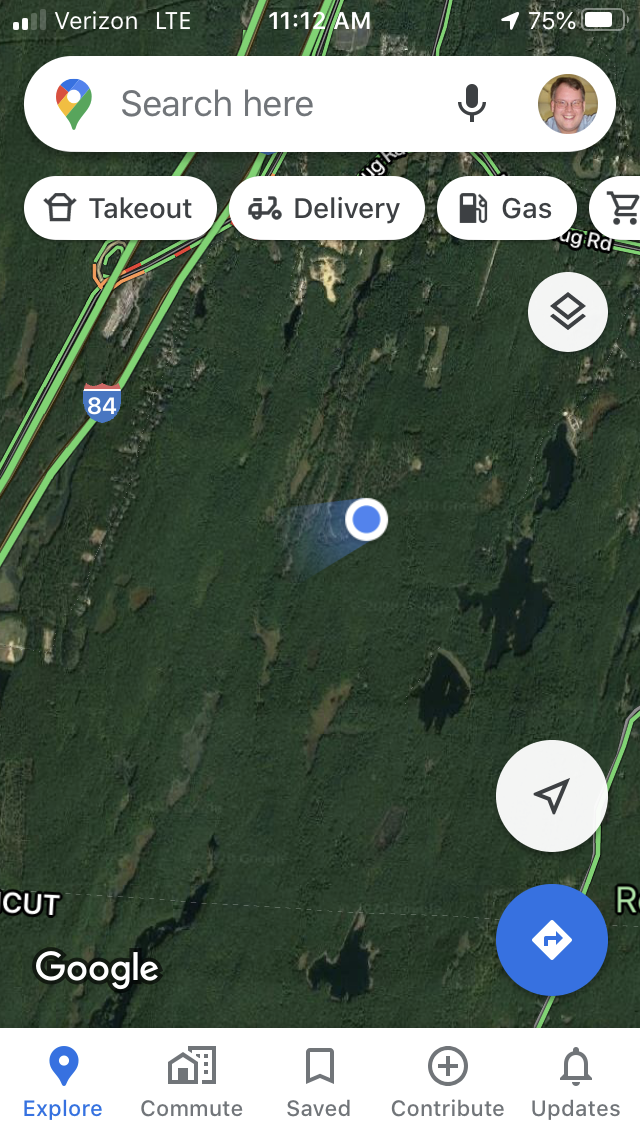The image size is (640, 1136).
Task: Open the account profile picture
Action: 568,104
